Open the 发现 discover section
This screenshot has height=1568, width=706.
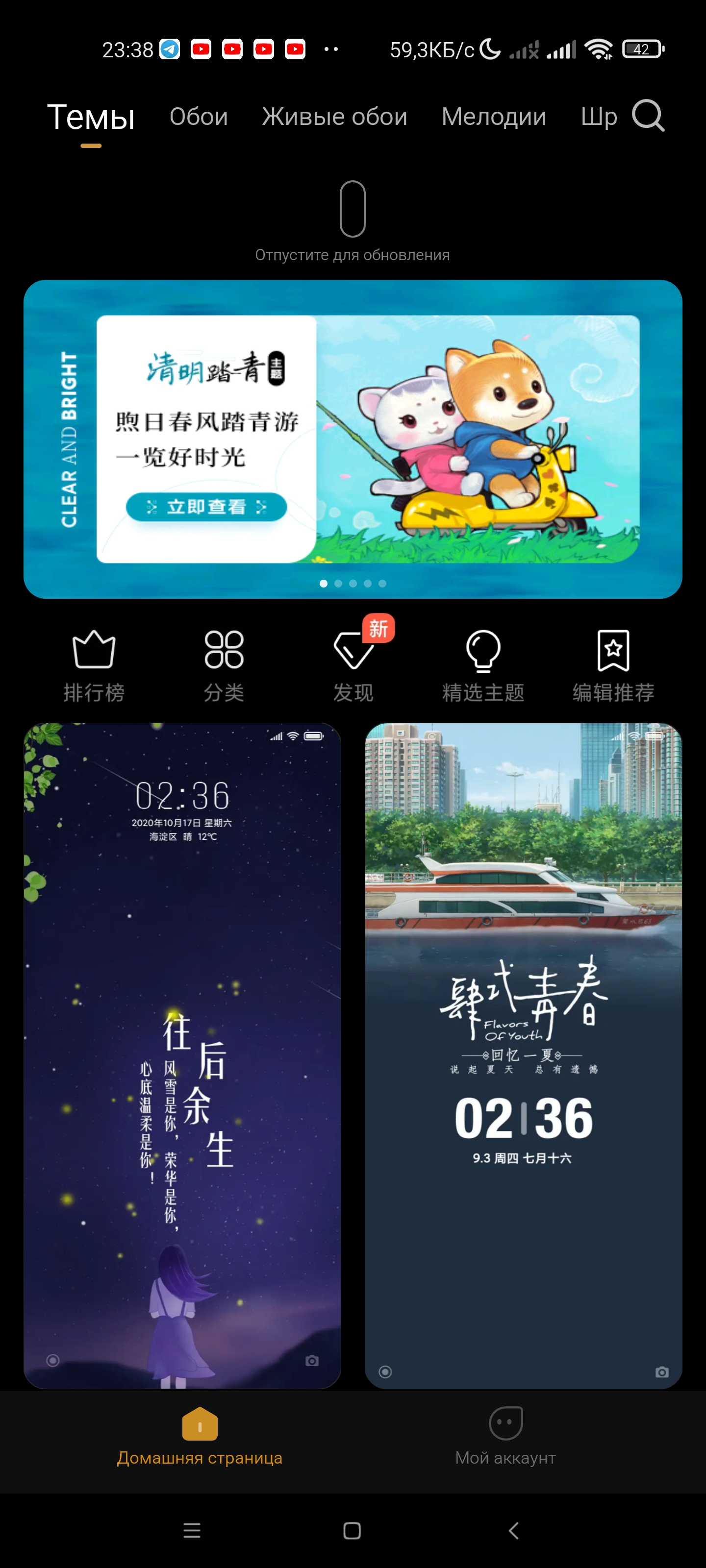[x=353, y=666]
